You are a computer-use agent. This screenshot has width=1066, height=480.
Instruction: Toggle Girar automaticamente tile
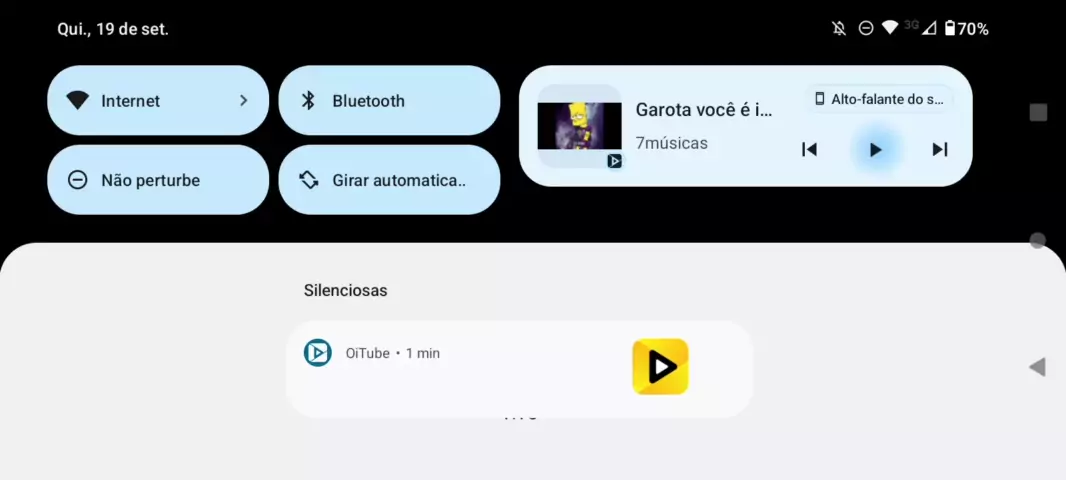pos(388,180)
